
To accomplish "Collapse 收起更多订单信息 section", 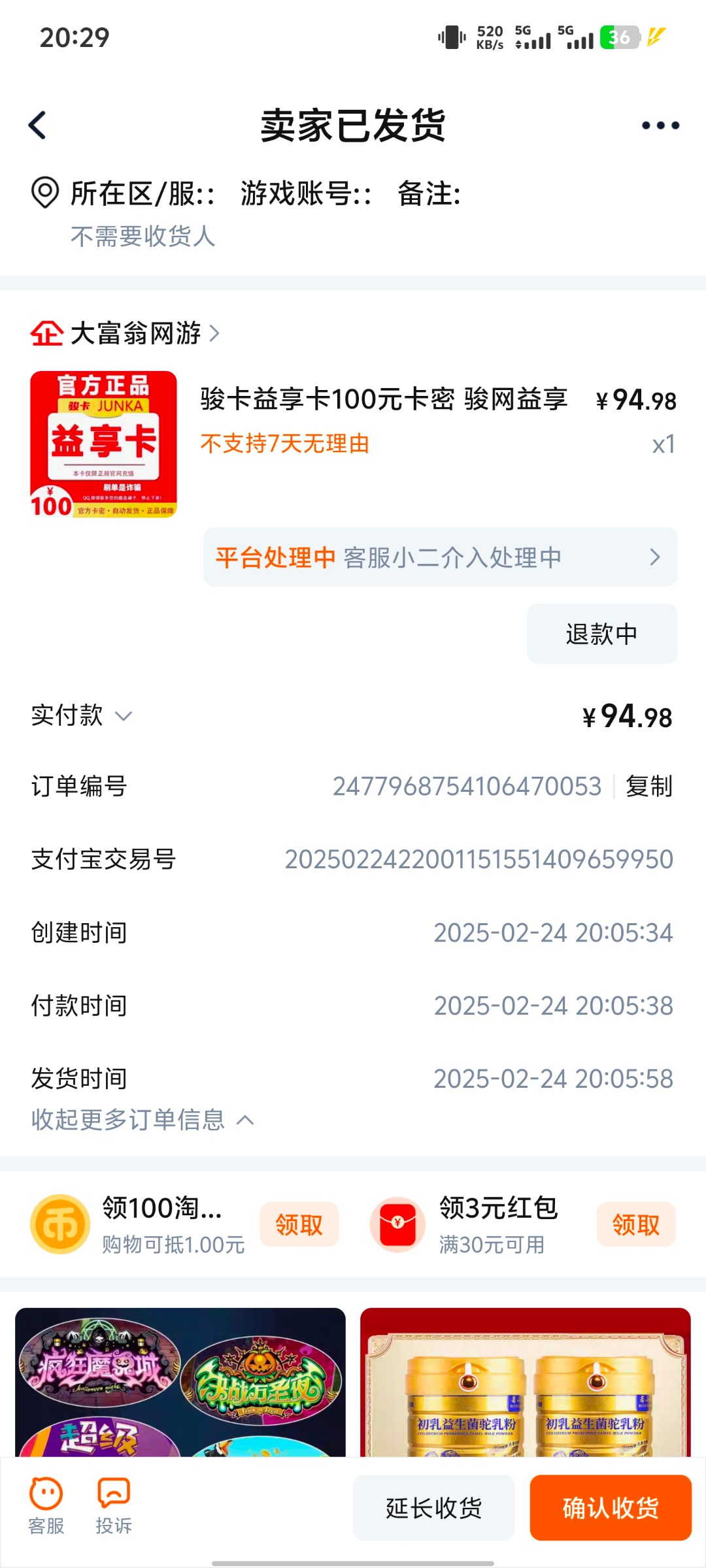I will (x=141, y=1119).
